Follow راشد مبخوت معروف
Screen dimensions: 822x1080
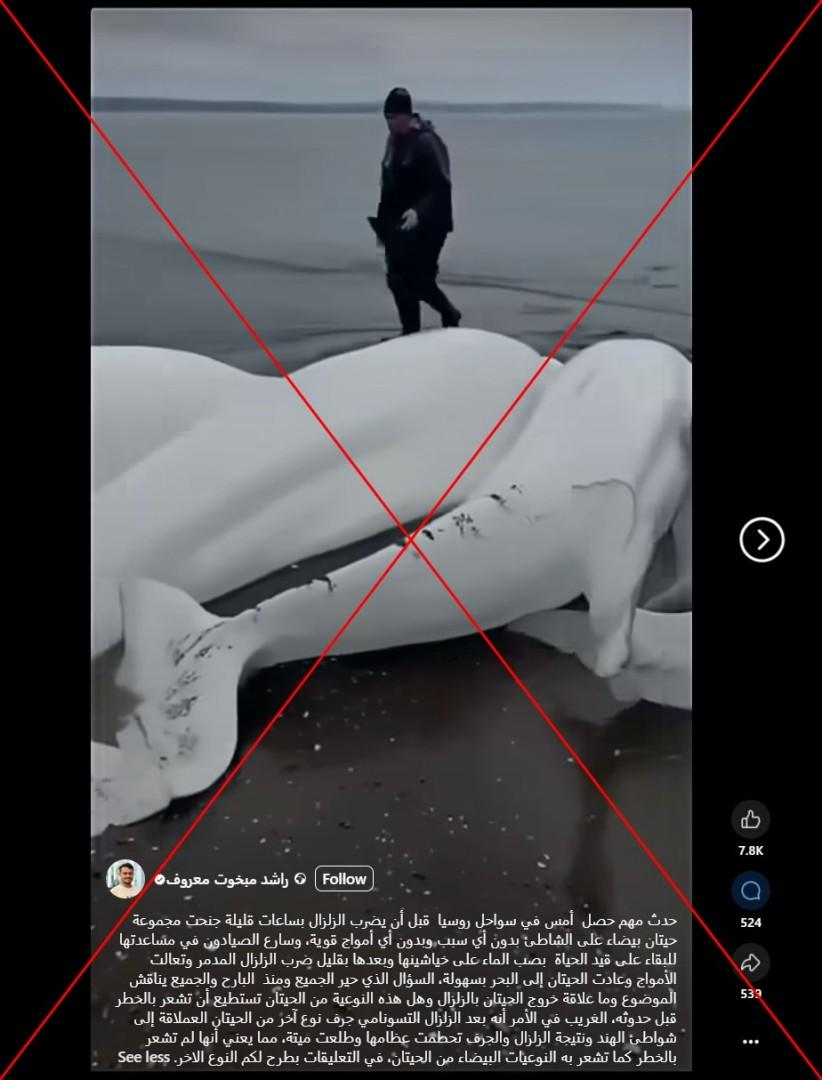[344, 879]
